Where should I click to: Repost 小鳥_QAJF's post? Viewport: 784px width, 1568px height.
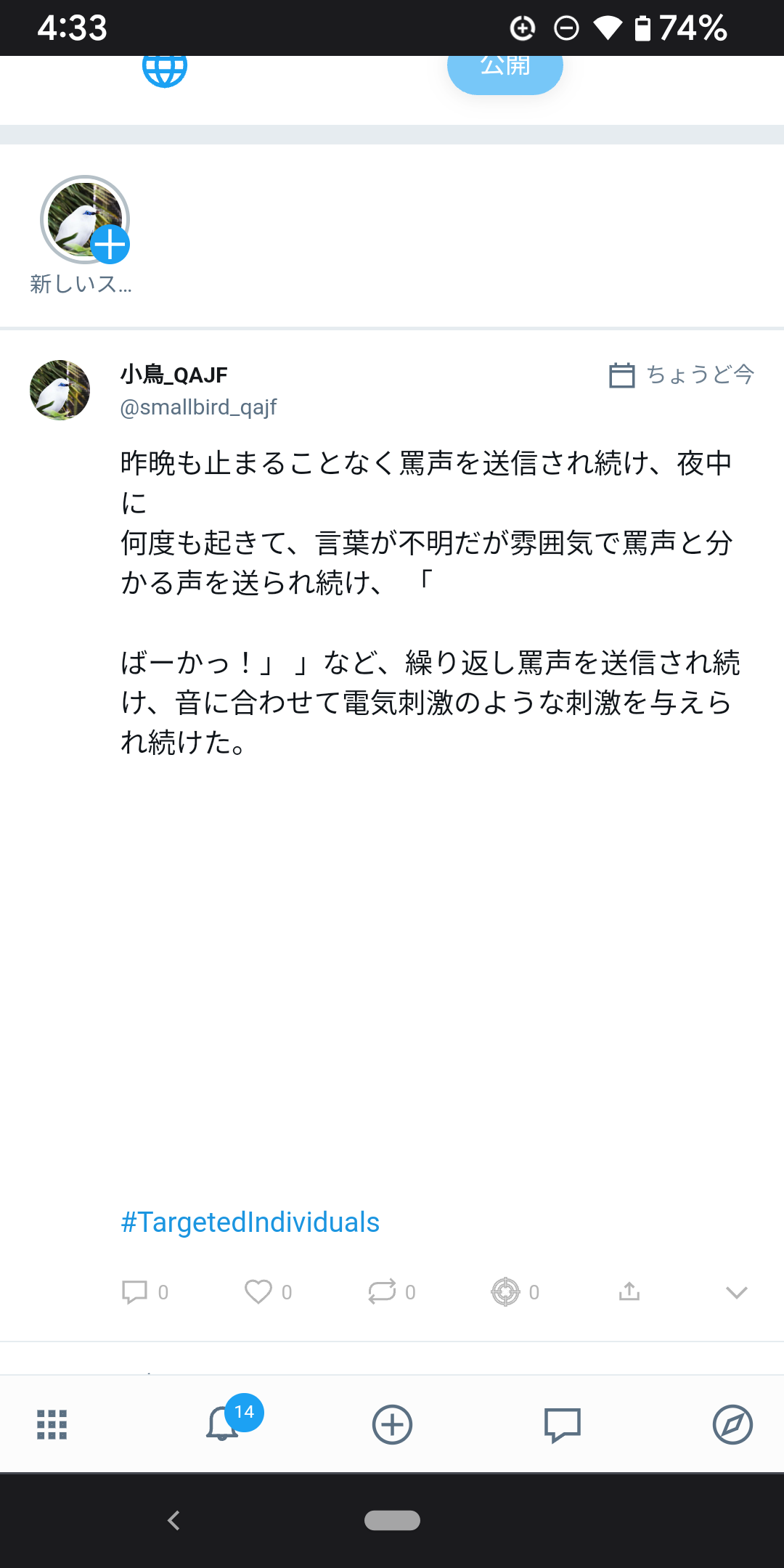point(382,1292)
